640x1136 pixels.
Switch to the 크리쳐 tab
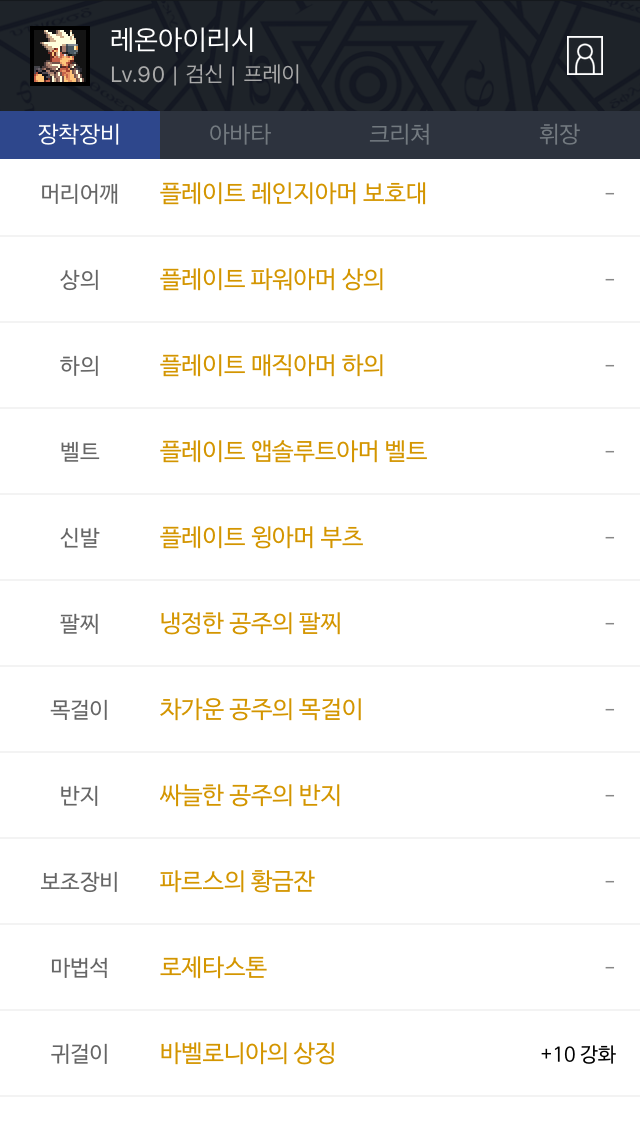pos(400,135)
